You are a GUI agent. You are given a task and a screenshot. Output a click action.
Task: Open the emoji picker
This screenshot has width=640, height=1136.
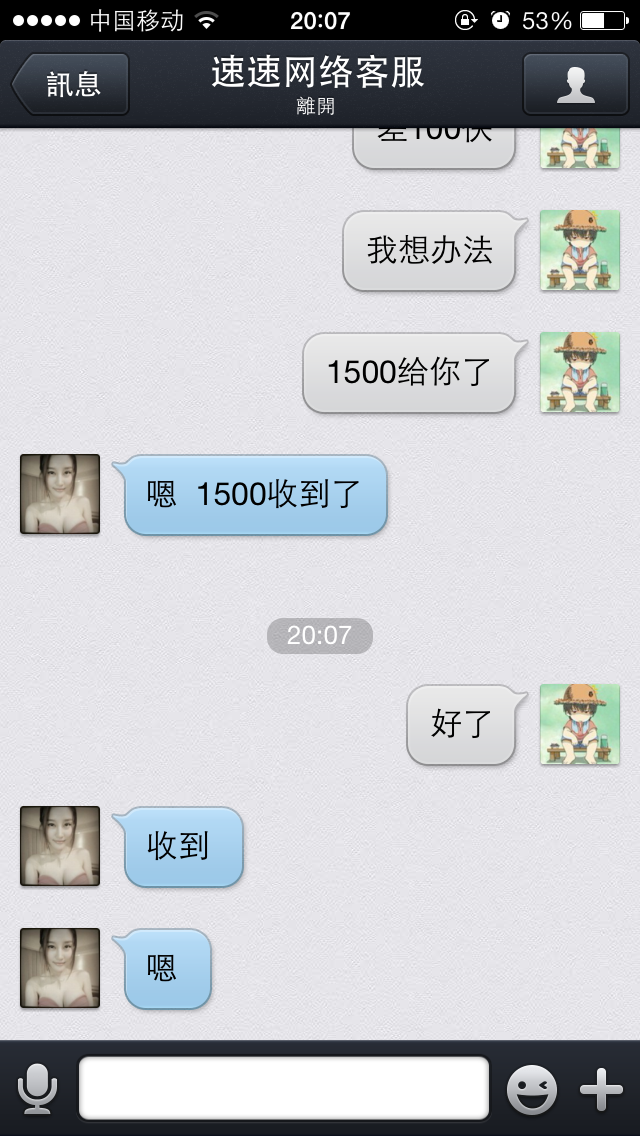click(532, 1089)
